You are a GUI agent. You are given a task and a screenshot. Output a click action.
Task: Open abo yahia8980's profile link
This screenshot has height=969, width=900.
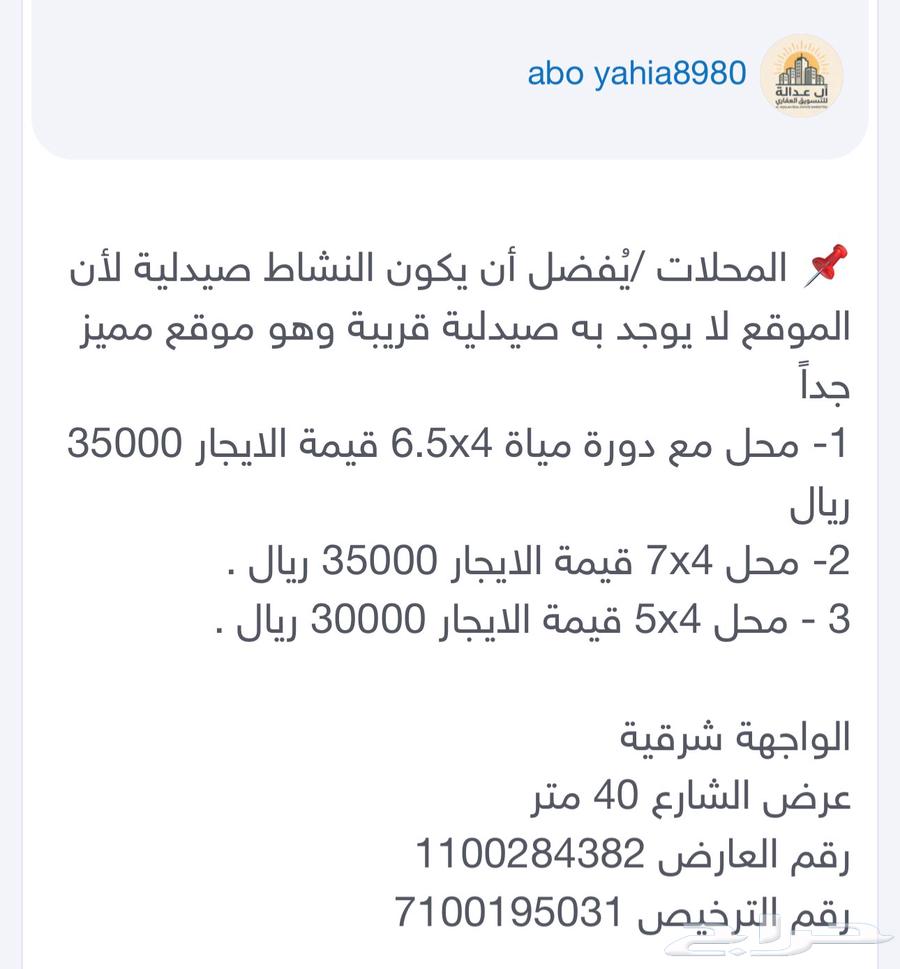pos(637,73)
